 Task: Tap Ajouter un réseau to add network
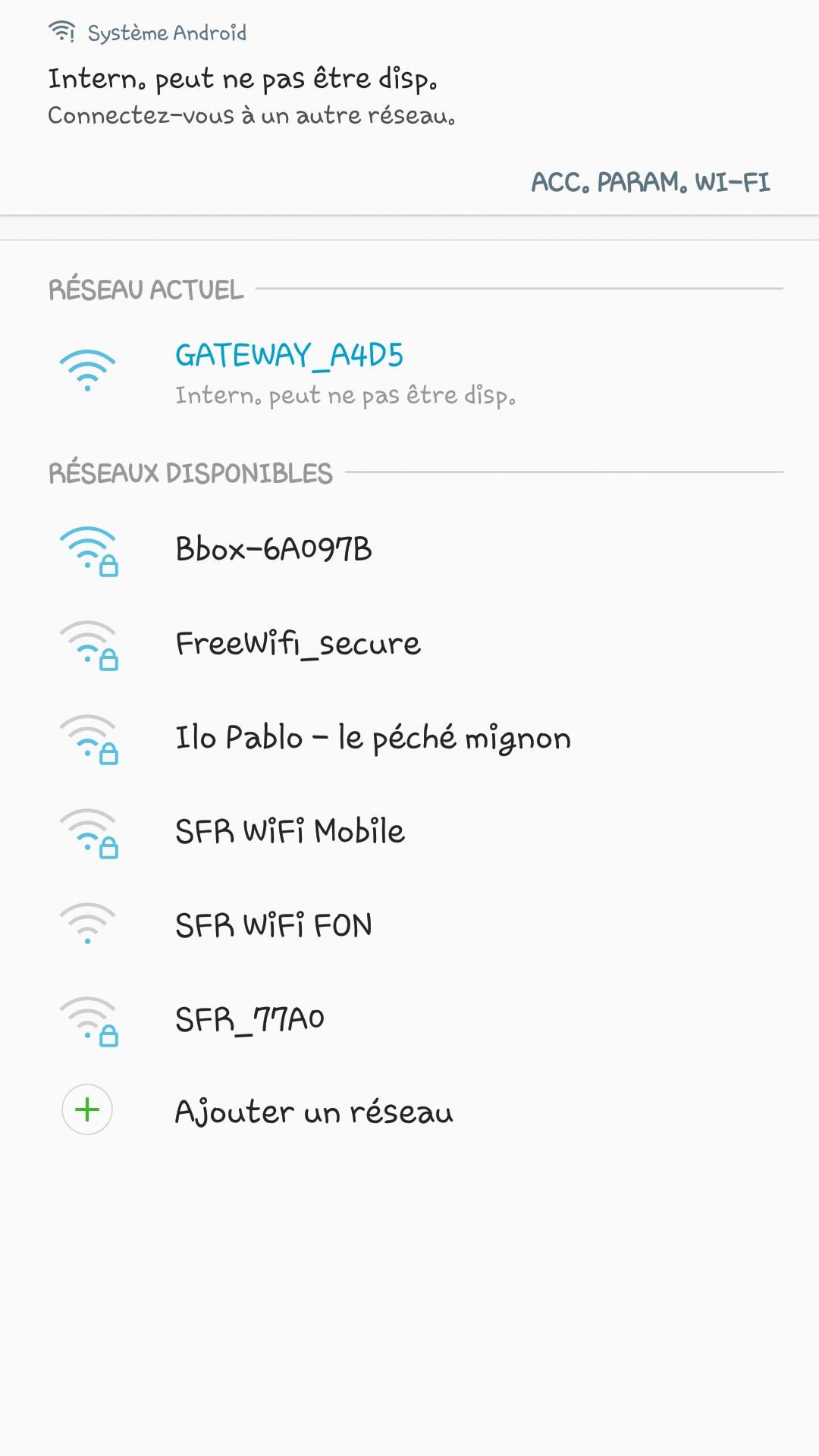(313, 1112)
